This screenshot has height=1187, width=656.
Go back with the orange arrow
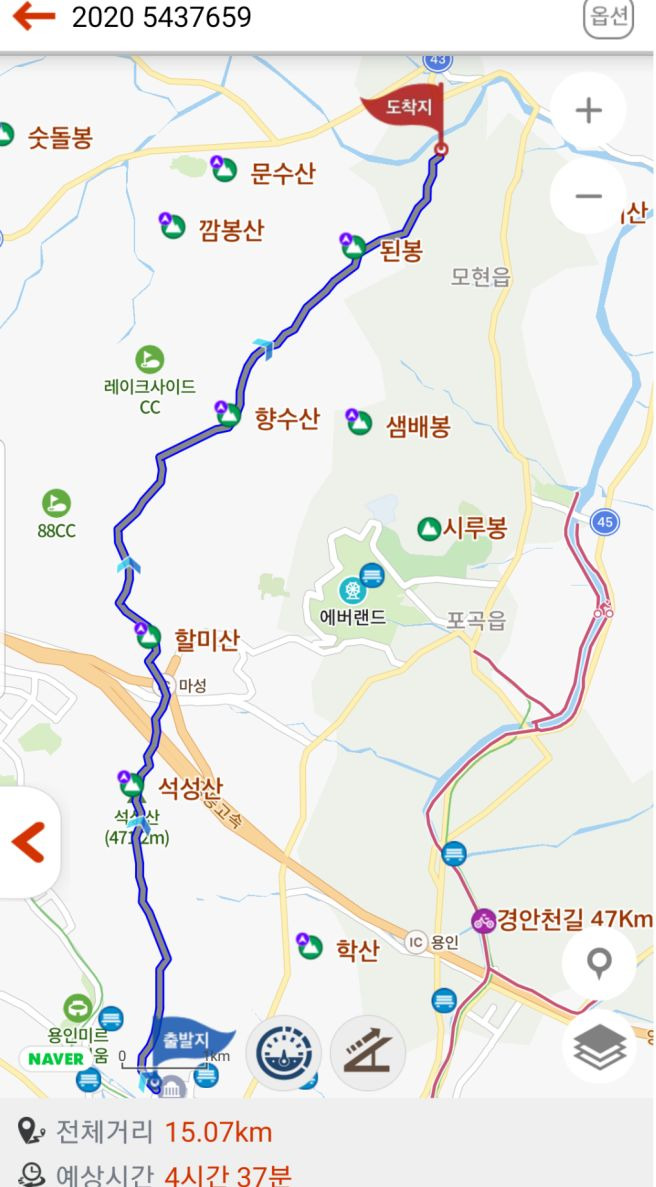[x=33, y=16]
